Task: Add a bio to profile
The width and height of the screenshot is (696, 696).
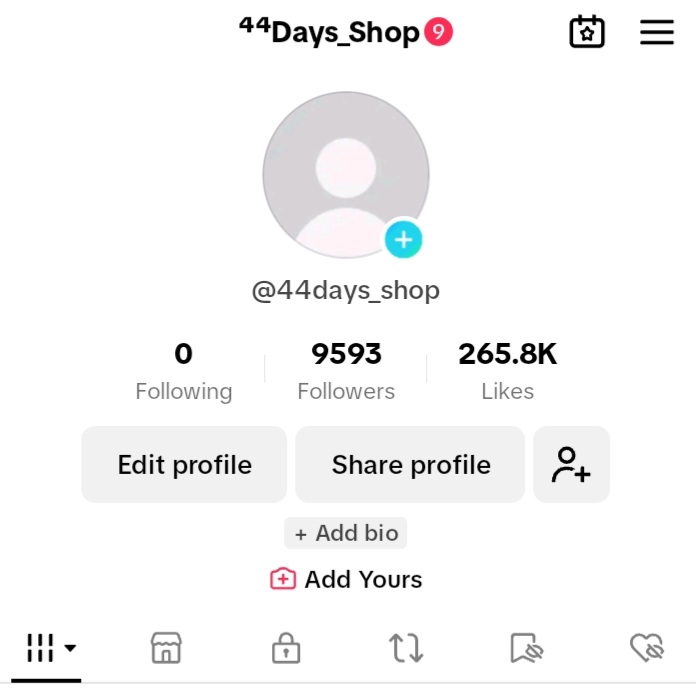Action: (x=346, y=533)
